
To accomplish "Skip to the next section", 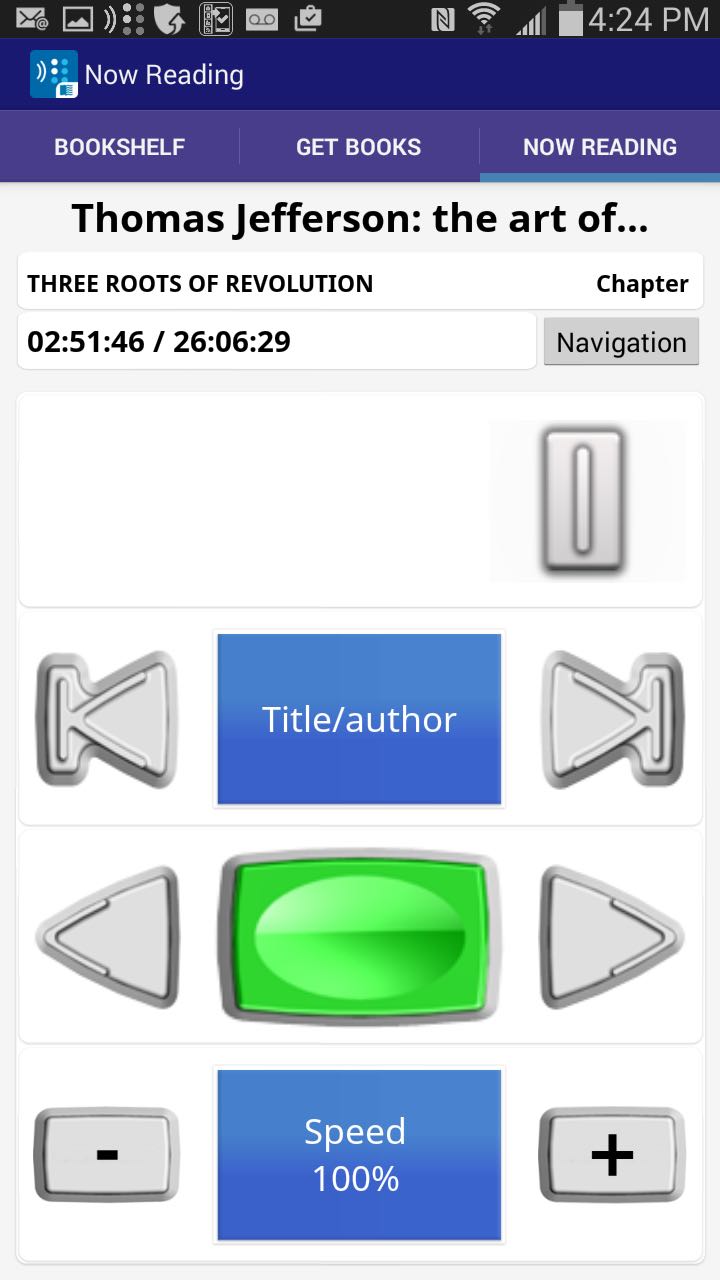I will pyautogui.click(x=612, y=719).
